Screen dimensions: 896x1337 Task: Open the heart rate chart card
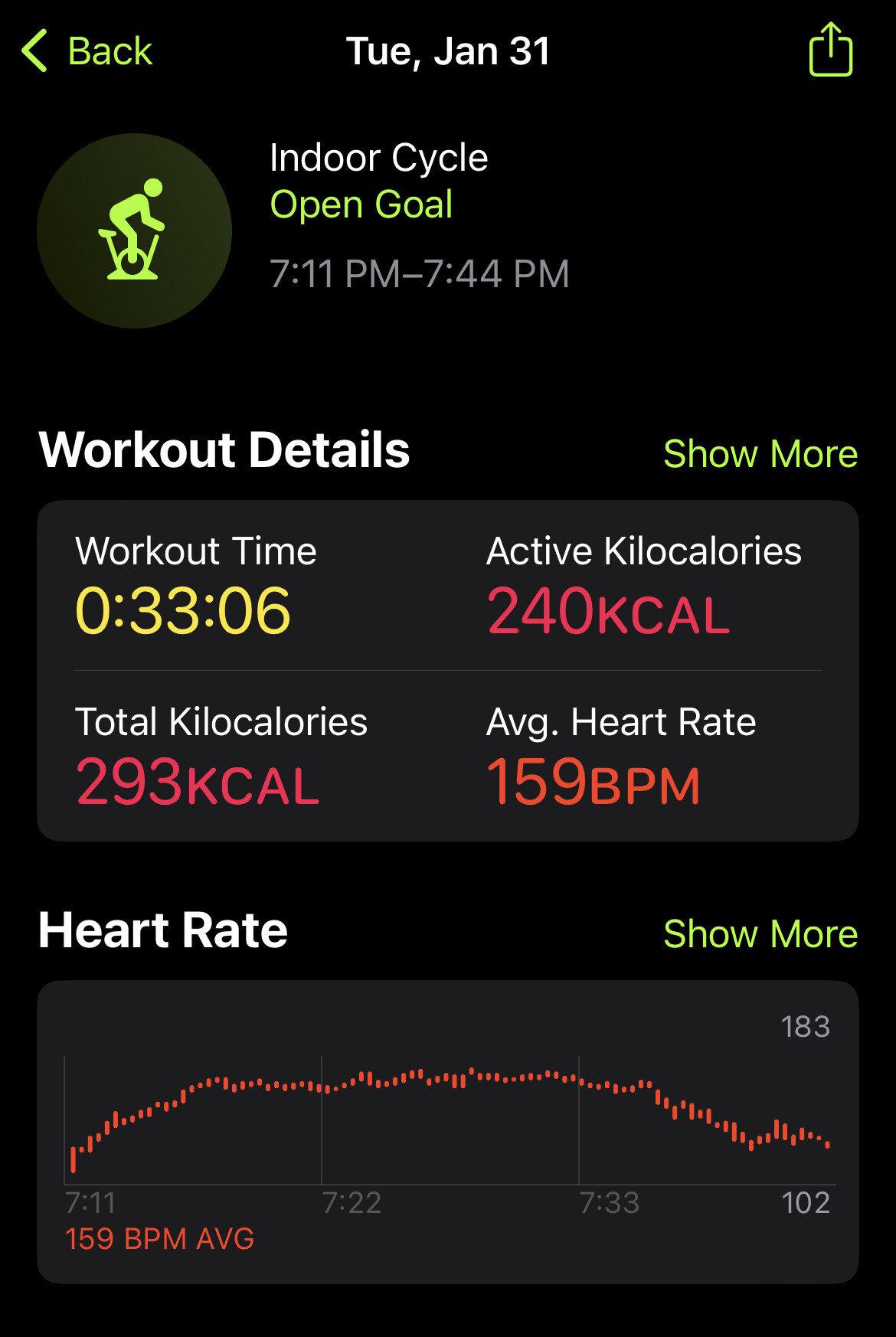pyautogui.click(x=448, y=1131)
